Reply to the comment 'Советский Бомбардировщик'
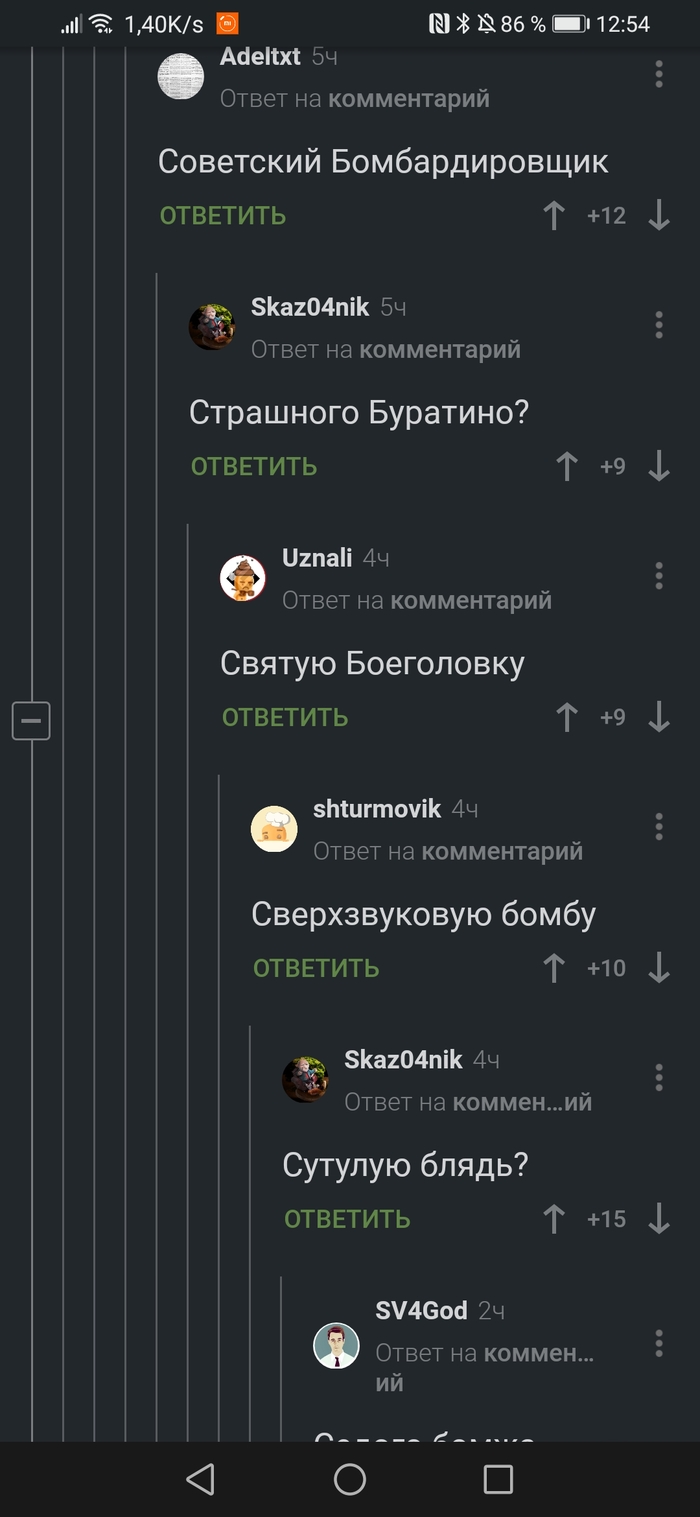The width and height of the screenshot is (700, 1517). click(223, 216)
